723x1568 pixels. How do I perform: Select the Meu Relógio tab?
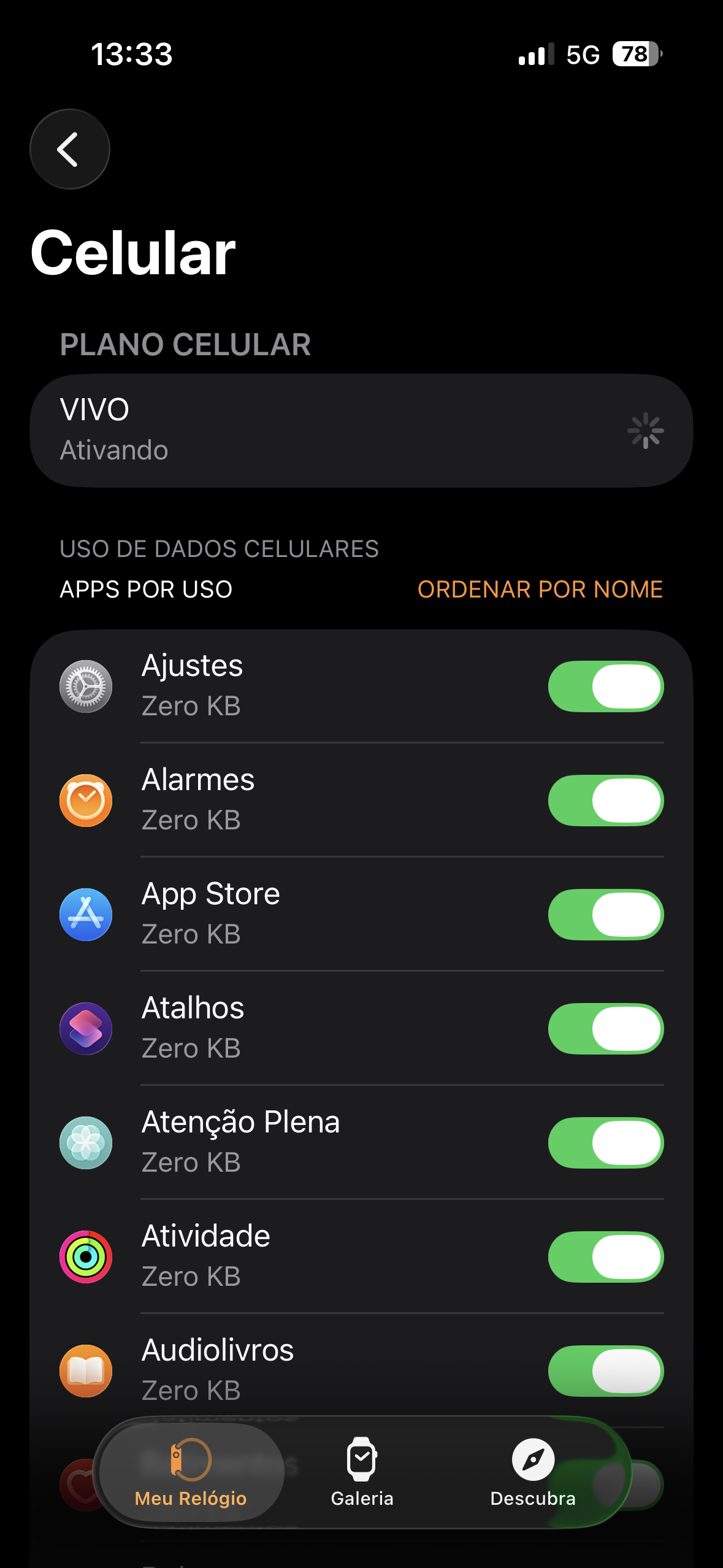(191, 1472)
